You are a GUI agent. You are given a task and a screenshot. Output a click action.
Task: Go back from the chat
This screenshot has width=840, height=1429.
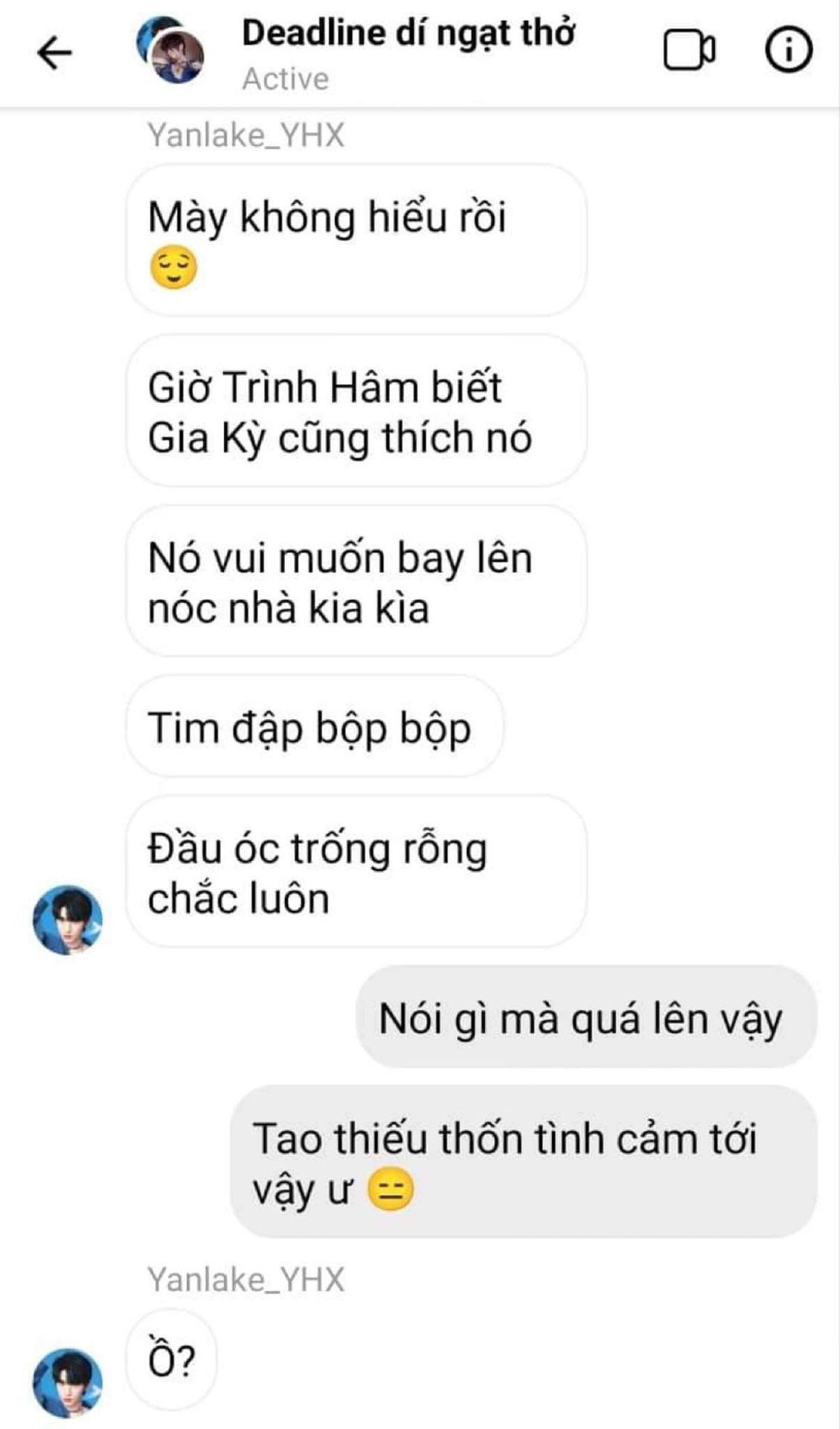point(54,54)
